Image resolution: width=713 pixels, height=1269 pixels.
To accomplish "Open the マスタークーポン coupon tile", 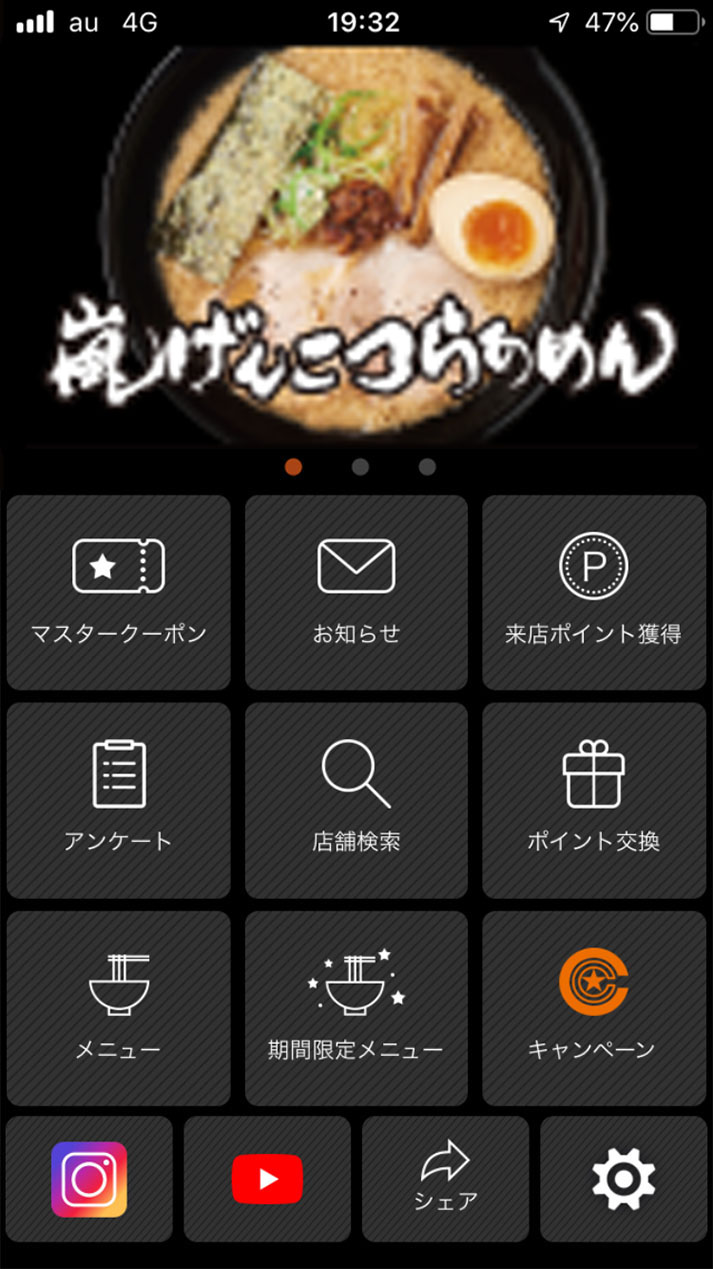I will (119, 592).
